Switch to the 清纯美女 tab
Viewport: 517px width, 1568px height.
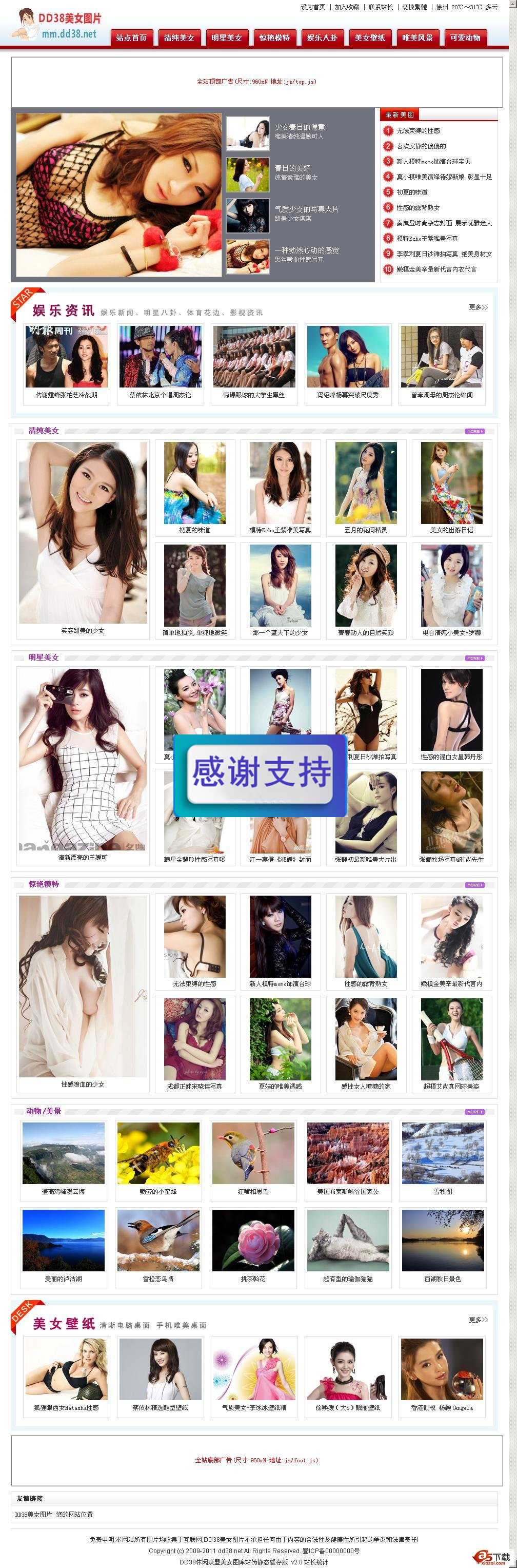[179, 38]
